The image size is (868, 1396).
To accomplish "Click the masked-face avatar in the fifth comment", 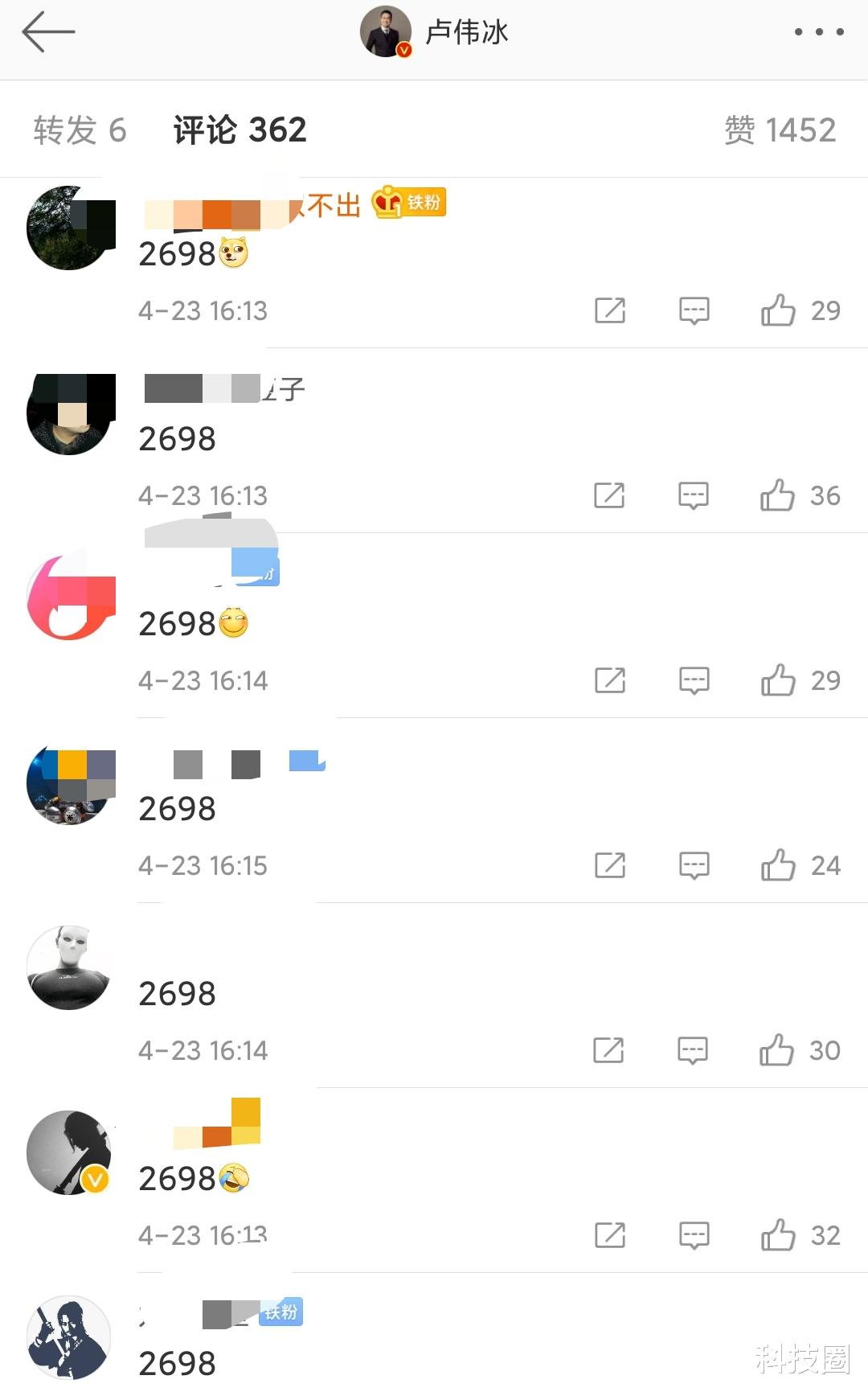I will click(x=69, y=967).
